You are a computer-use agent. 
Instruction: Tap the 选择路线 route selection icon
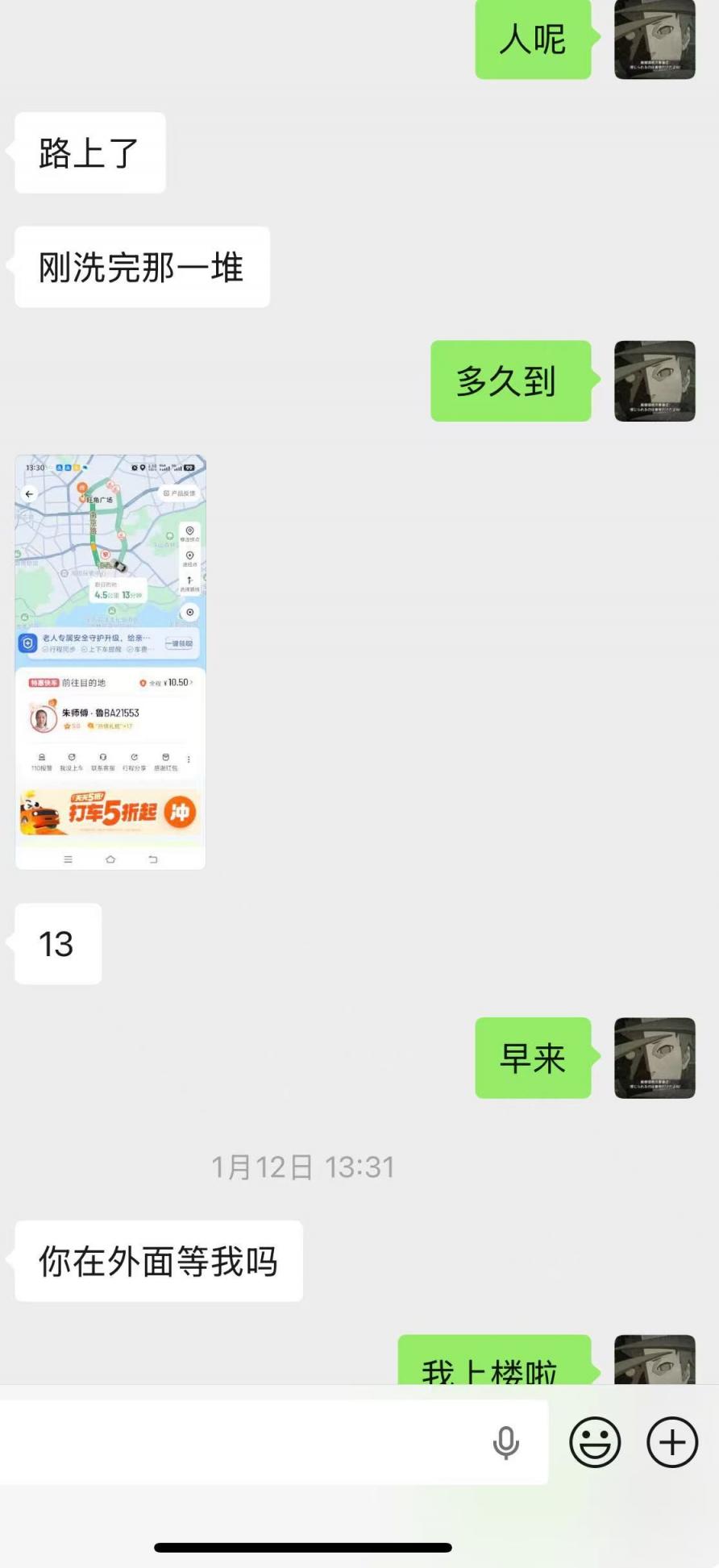point(189,581)
